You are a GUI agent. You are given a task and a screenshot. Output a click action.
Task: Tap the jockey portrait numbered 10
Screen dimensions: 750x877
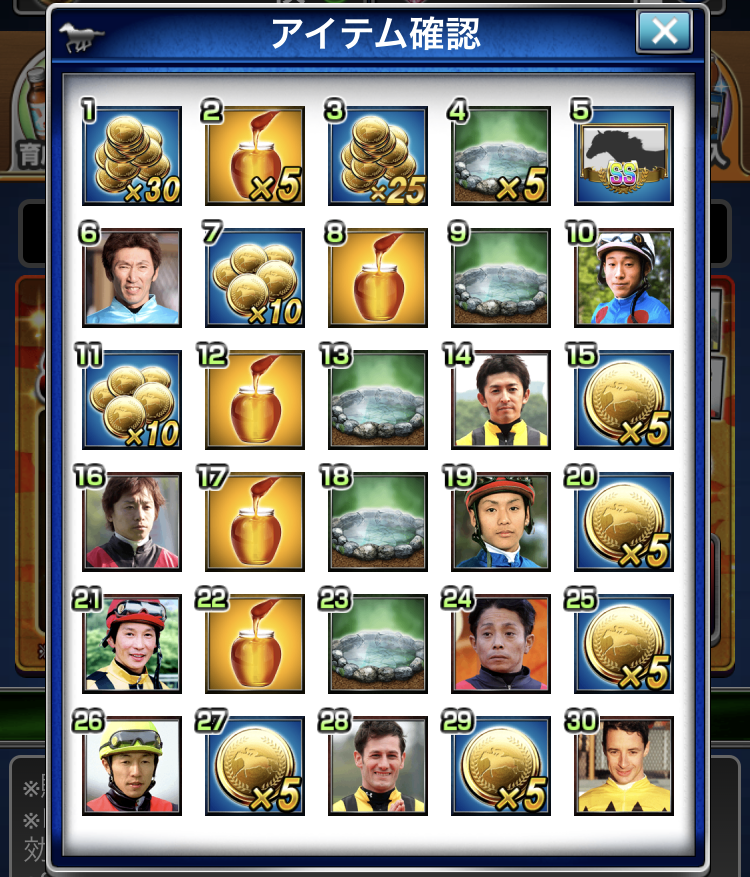[x=624, y=278]
